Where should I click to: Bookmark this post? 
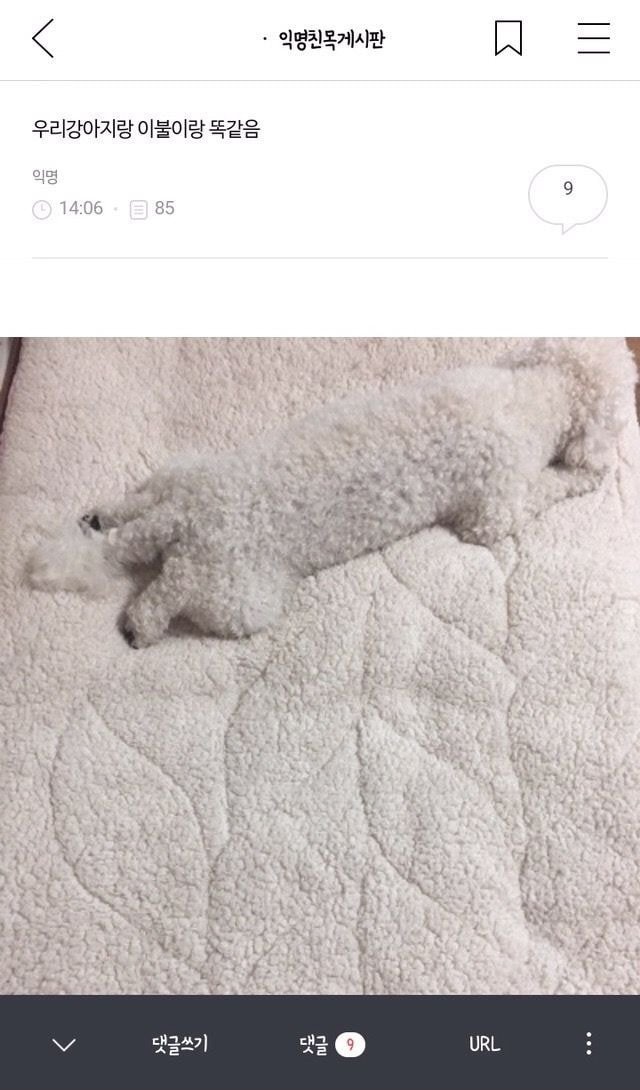click(508, 39)
